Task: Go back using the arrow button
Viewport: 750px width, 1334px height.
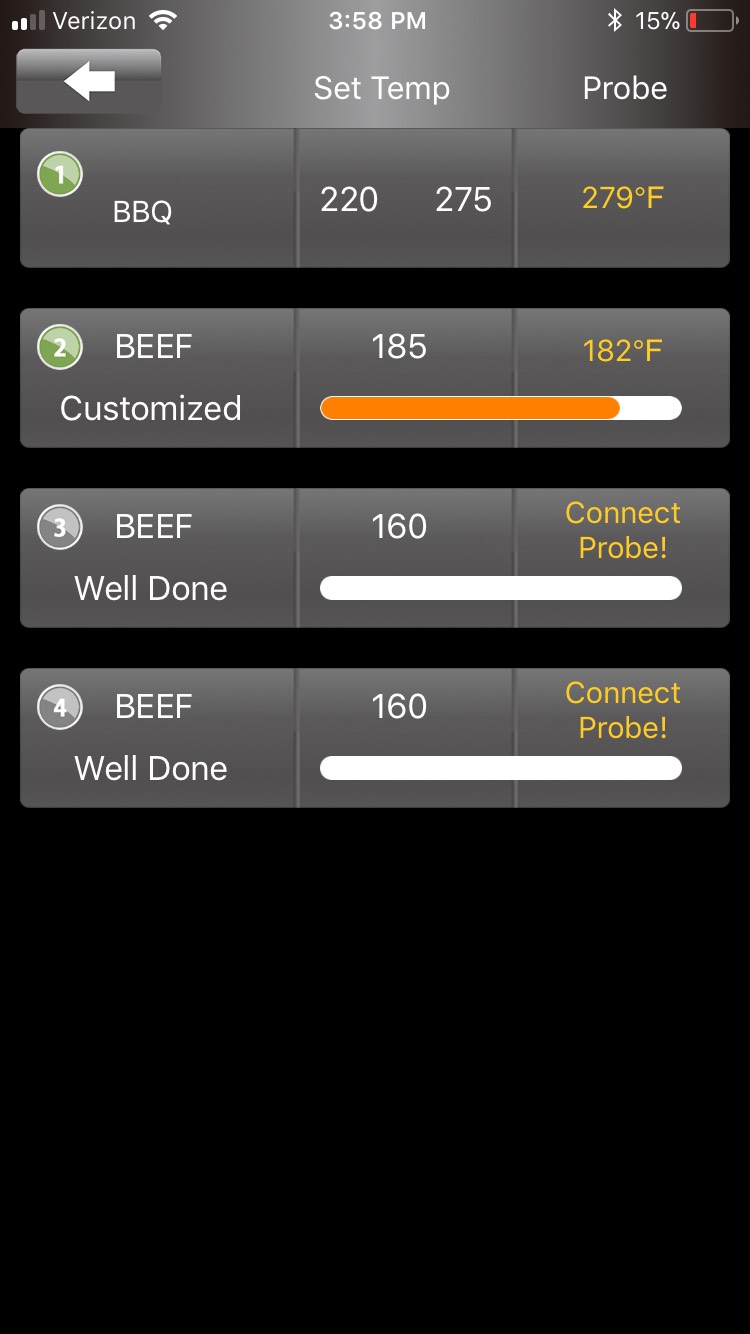Action: click(x=89, y=82)
